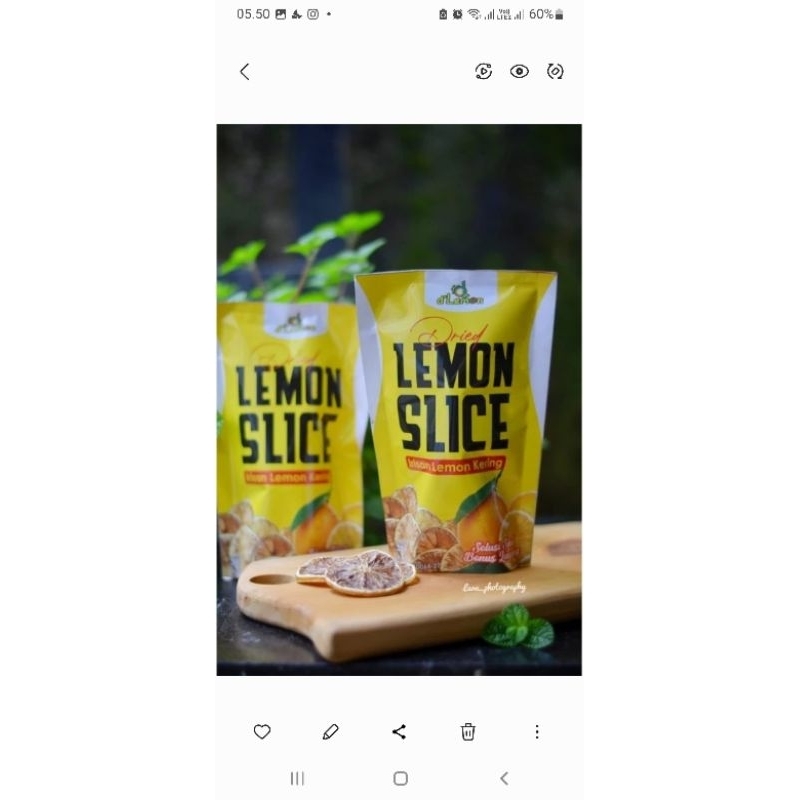Image resolution: width=800 pixels, height=800 pixels.
Task: Go back from the photo viewer
Action: click(x=245, y=71)
